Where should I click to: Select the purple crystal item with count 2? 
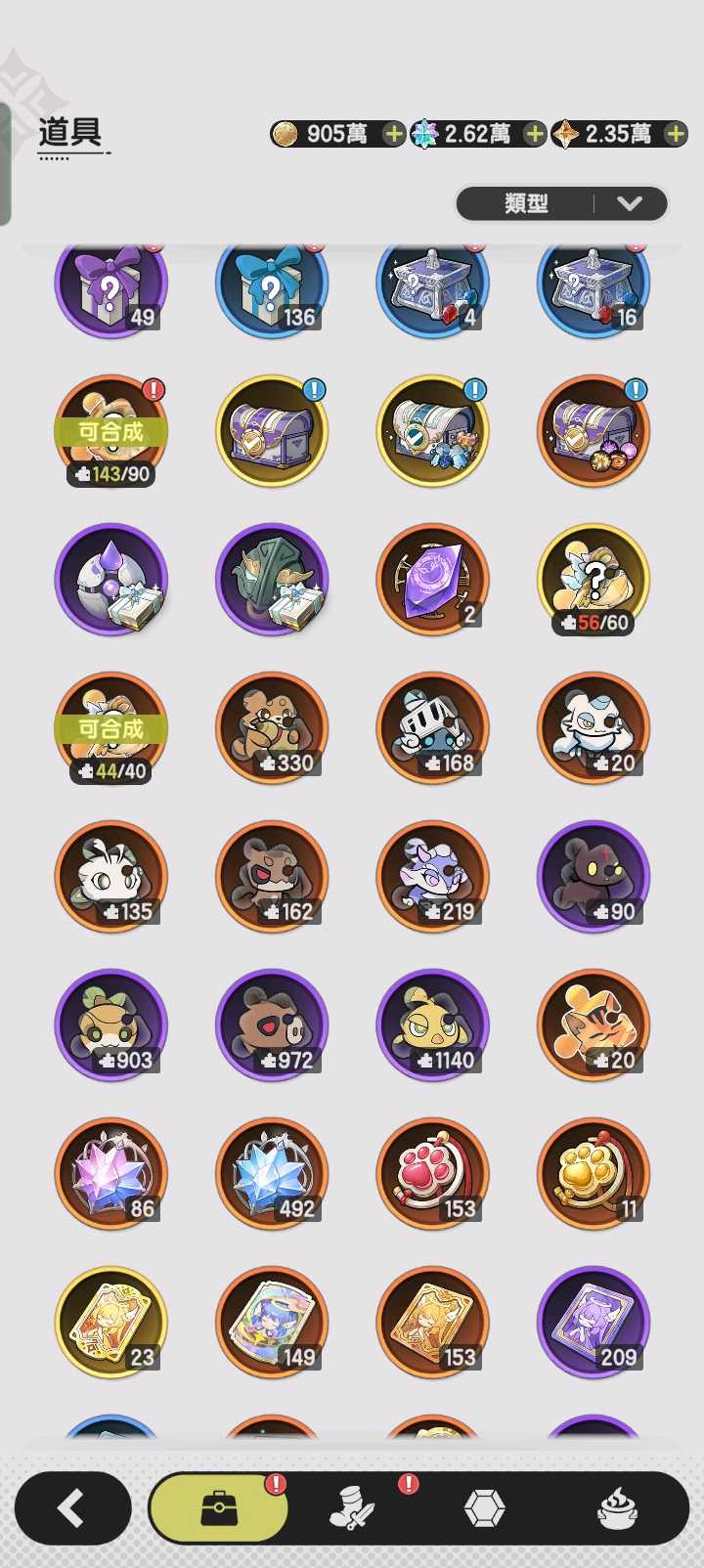coord(432,580)
